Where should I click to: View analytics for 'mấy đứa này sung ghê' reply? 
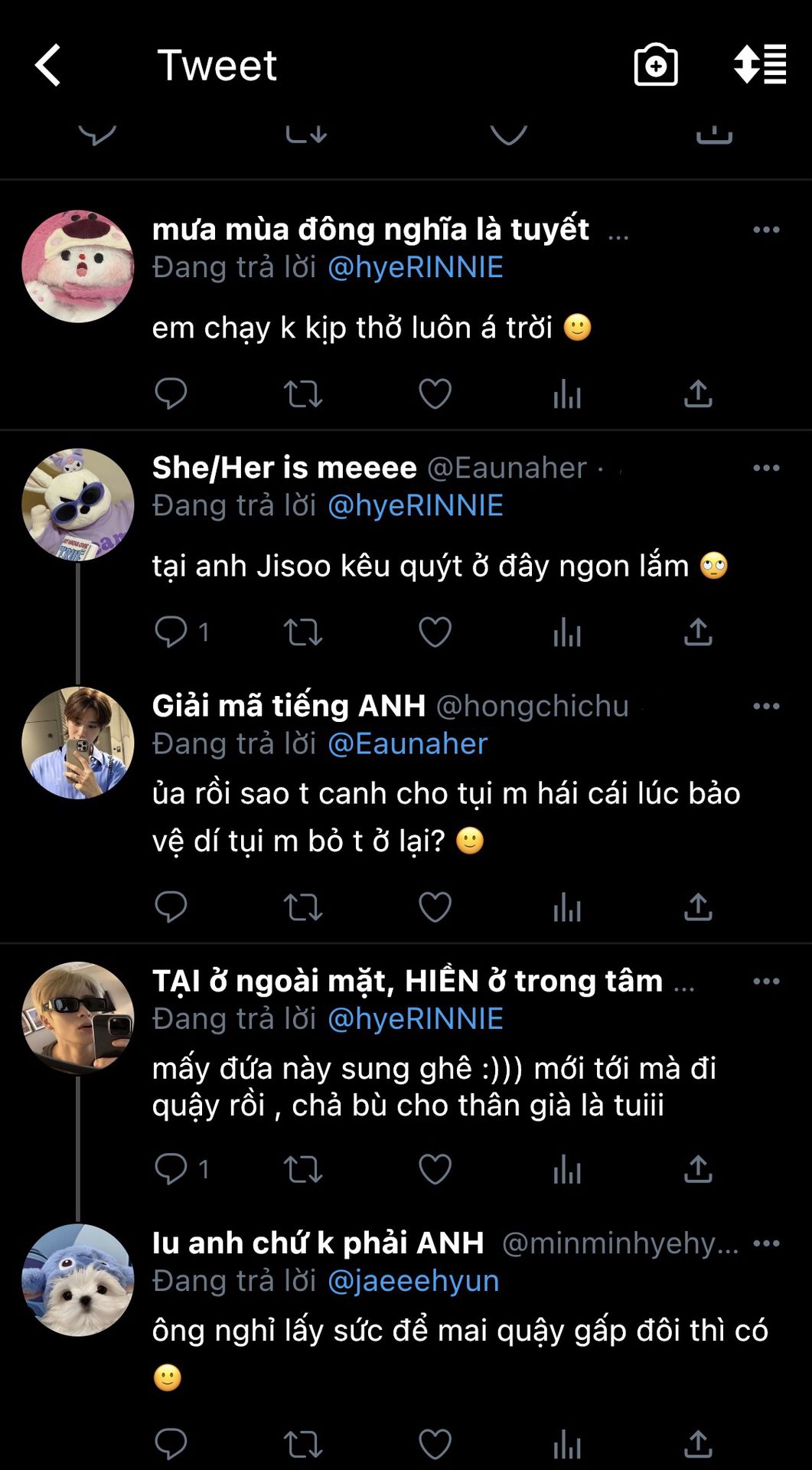[x=567, y=1170]
